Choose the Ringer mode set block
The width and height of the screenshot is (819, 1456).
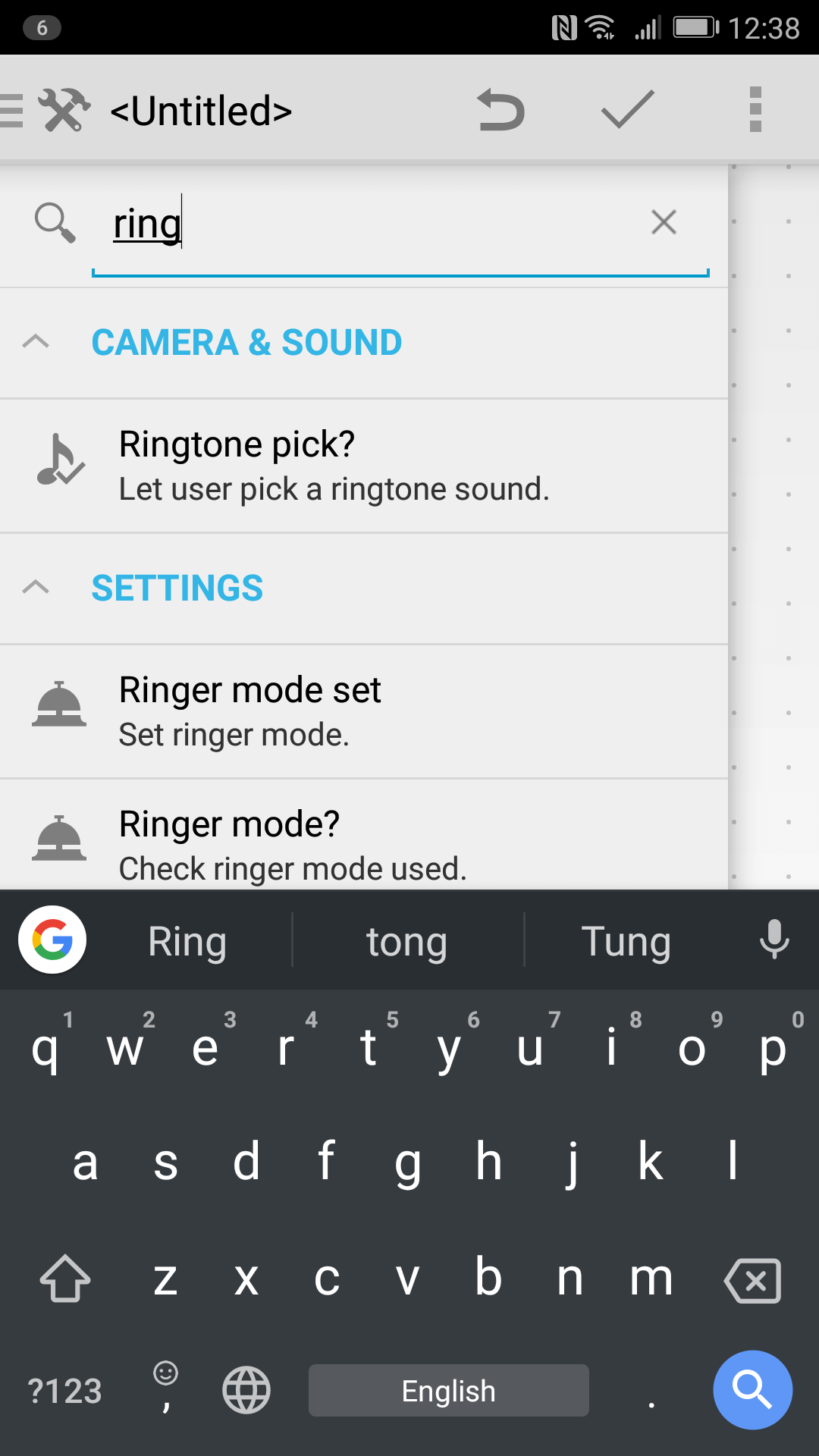[x=364, y=712]
